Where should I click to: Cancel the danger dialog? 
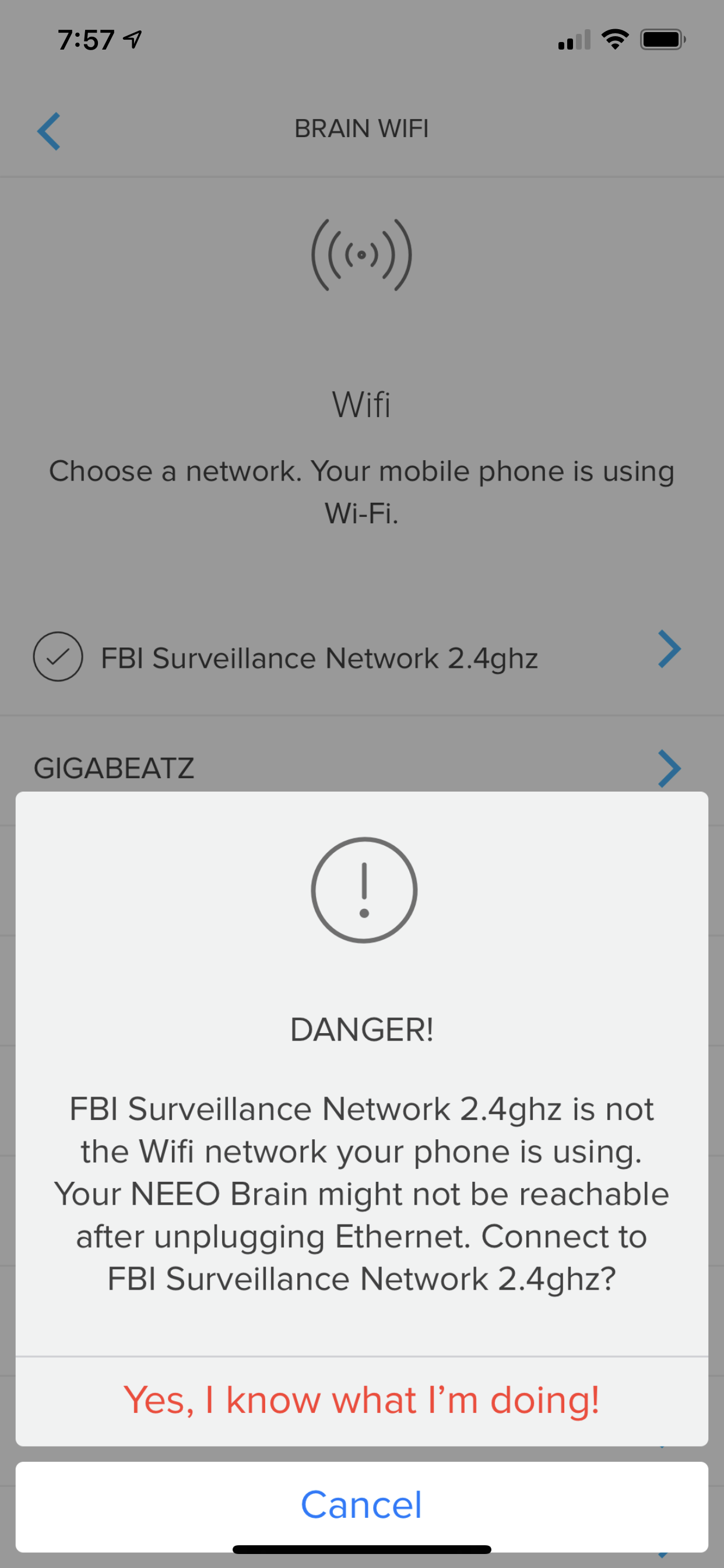pos(361,1504)
